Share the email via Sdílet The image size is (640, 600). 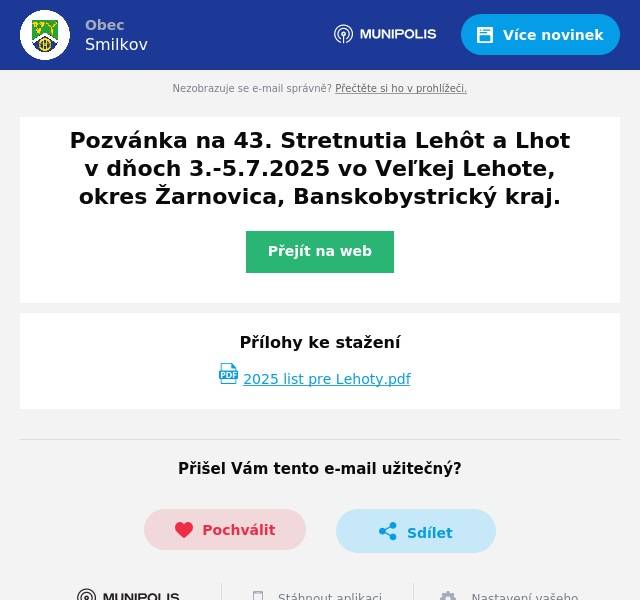click(x=416, y=532)
